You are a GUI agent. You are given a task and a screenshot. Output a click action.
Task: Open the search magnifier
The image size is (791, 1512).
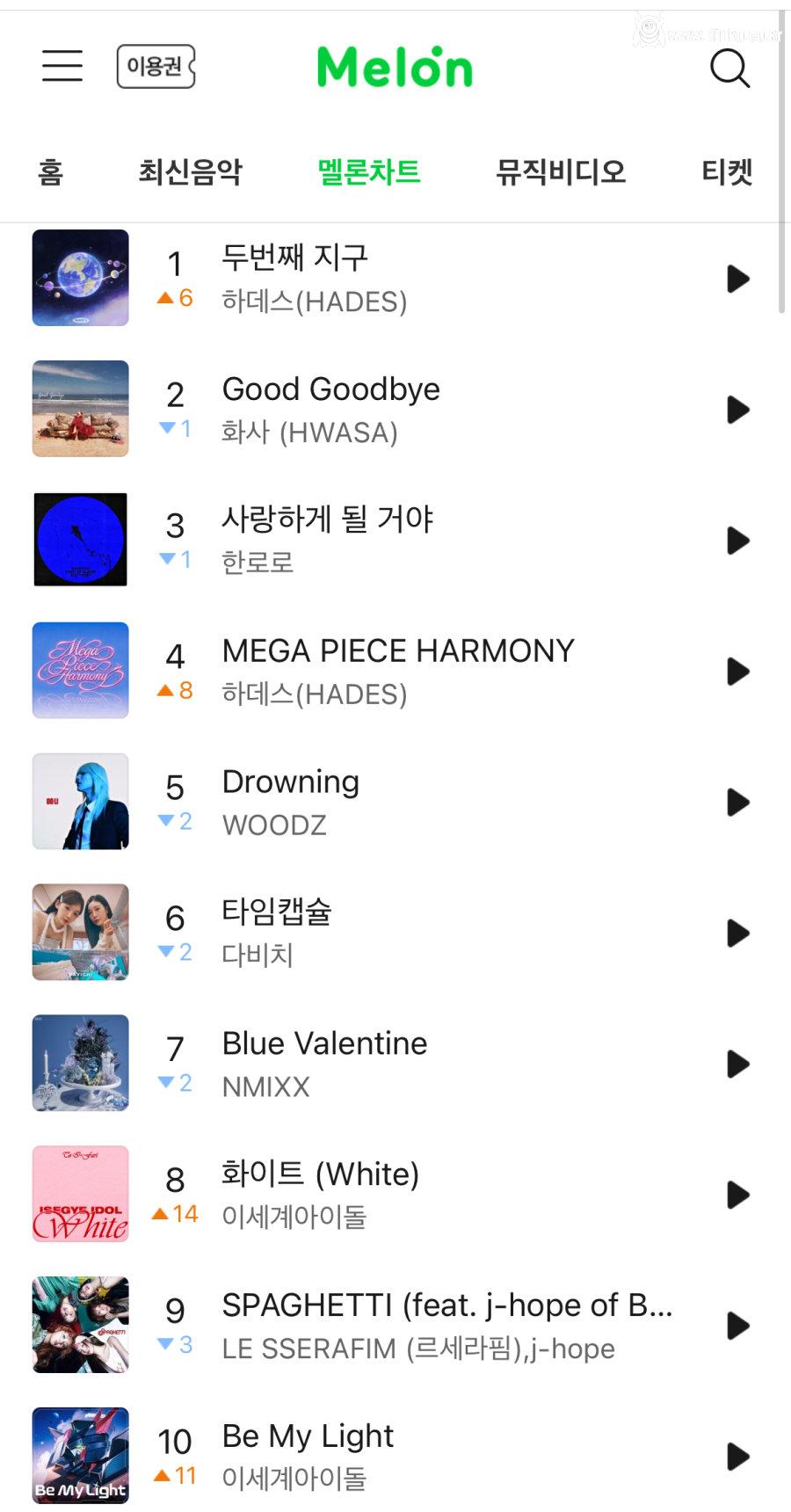coord(729,68)
